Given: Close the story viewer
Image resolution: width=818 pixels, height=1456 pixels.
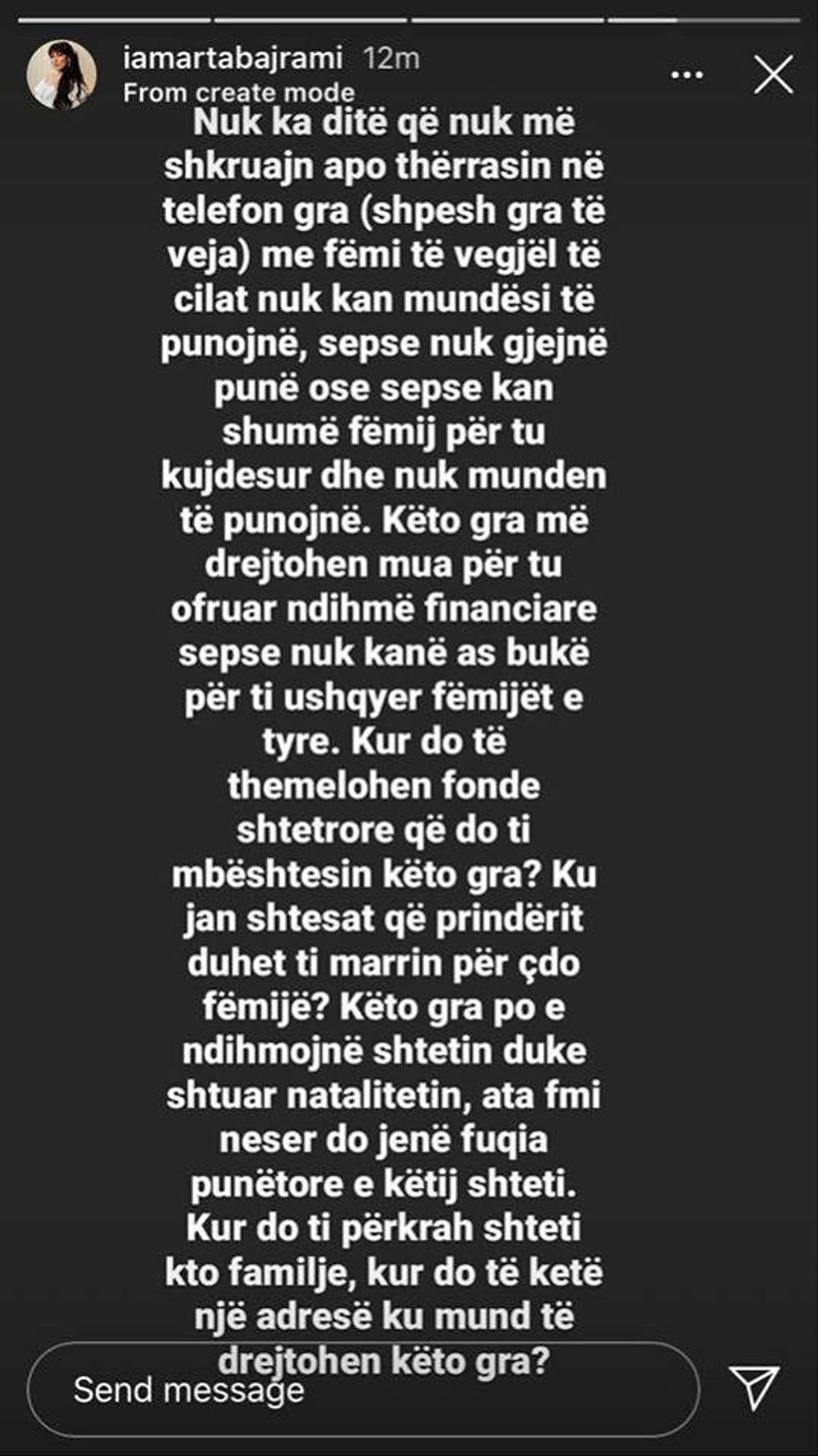Looking at the screenshot, I should click(x=773, y=75).
